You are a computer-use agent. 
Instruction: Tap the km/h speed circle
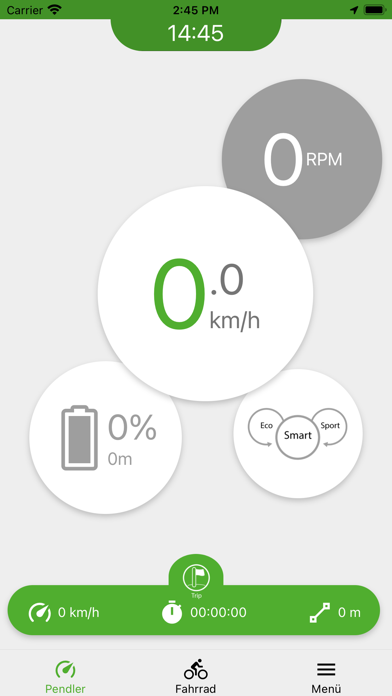click(x=206, y=294)
